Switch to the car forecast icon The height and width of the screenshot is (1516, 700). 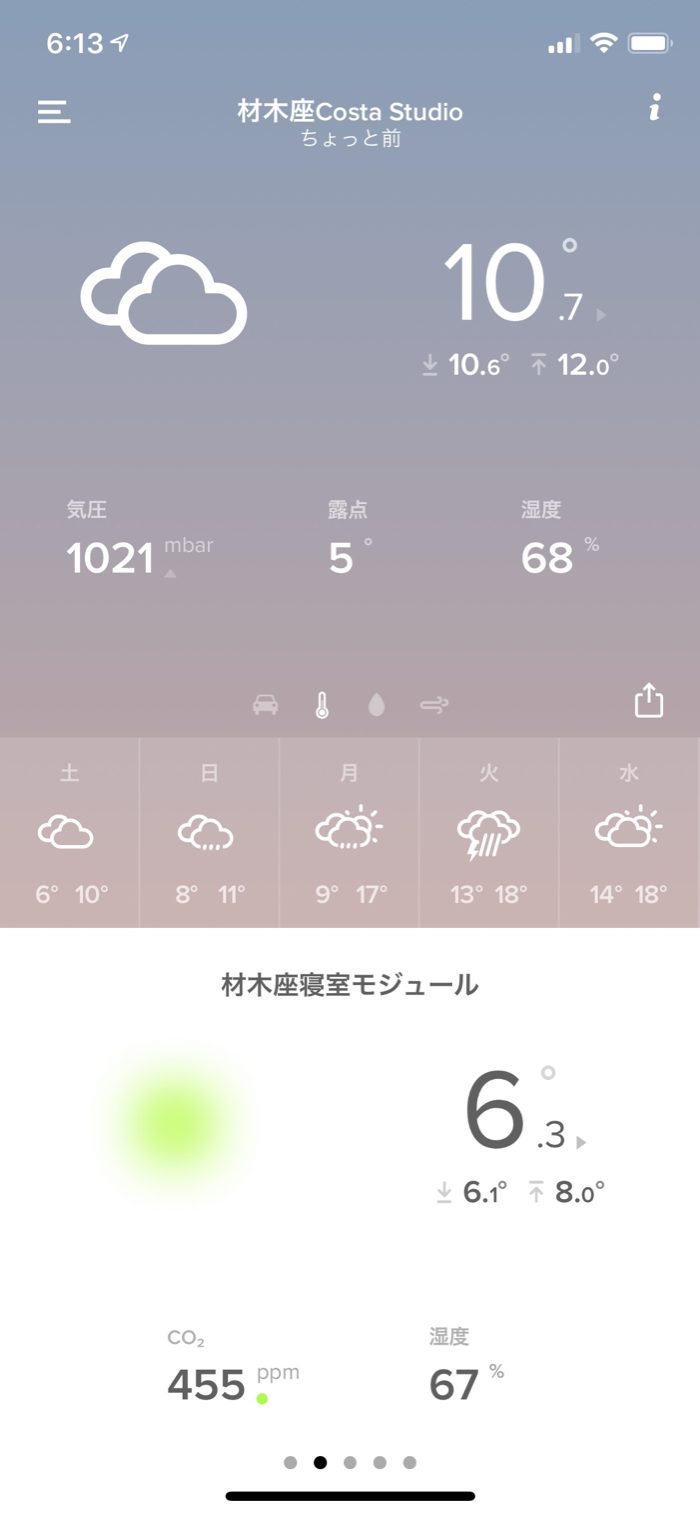click(x=265, y=706)
